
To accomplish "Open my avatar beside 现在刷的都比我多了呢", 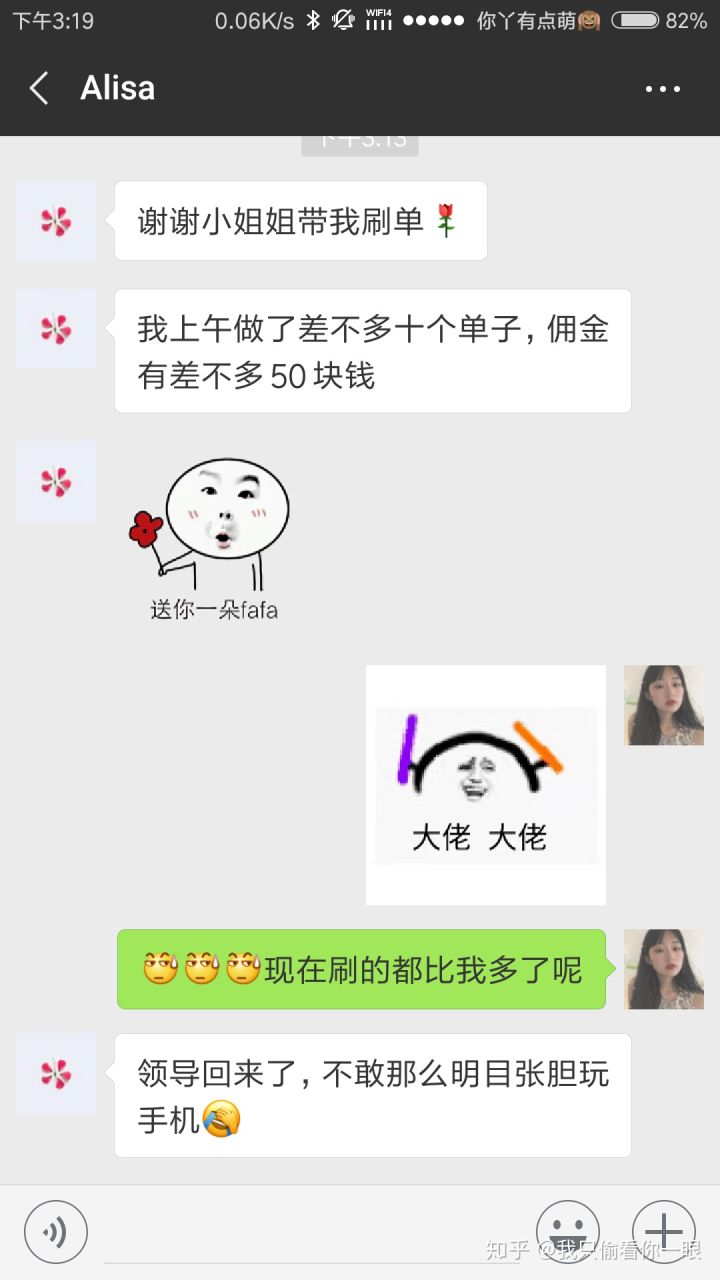I will click(x=664, y=969).
